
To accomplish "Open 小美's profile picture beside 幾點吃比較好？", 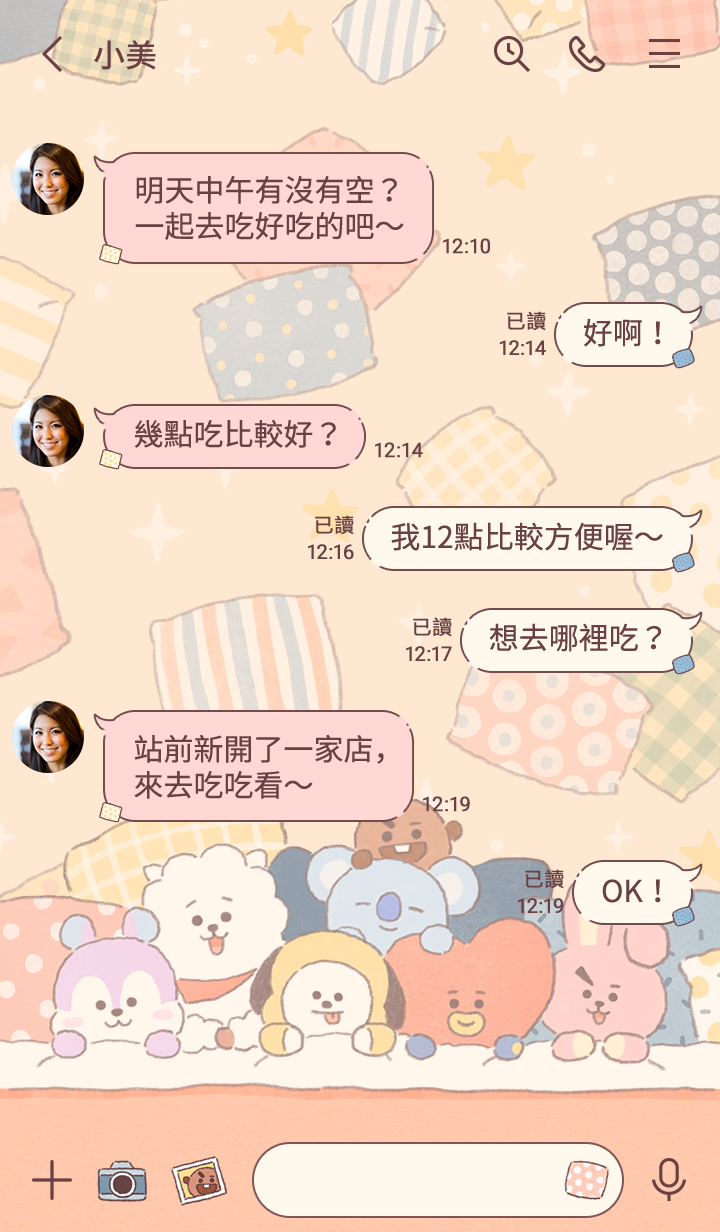I will [48, 431].
